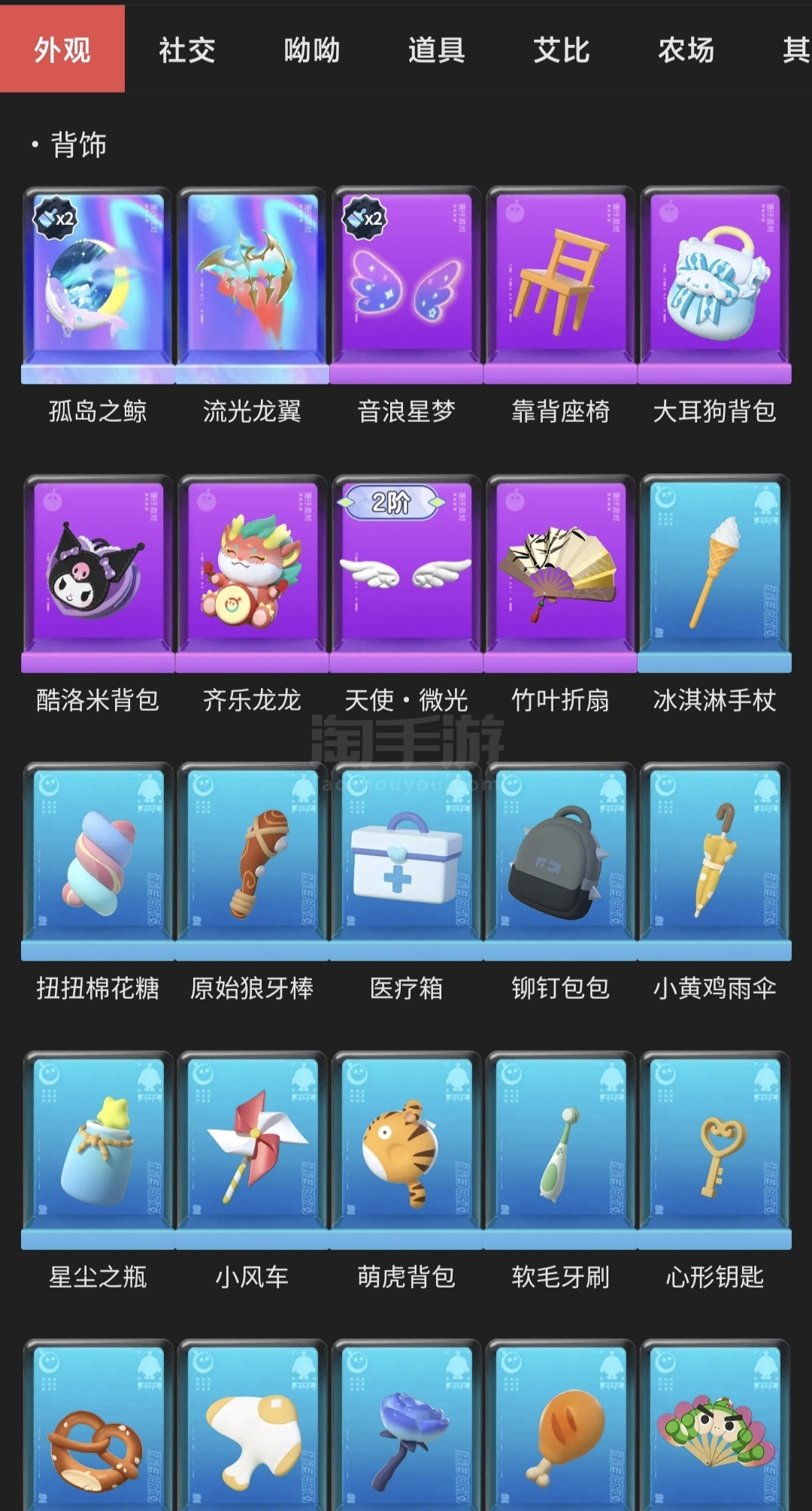Select the 外观 tab

click(x=62, y=50)
